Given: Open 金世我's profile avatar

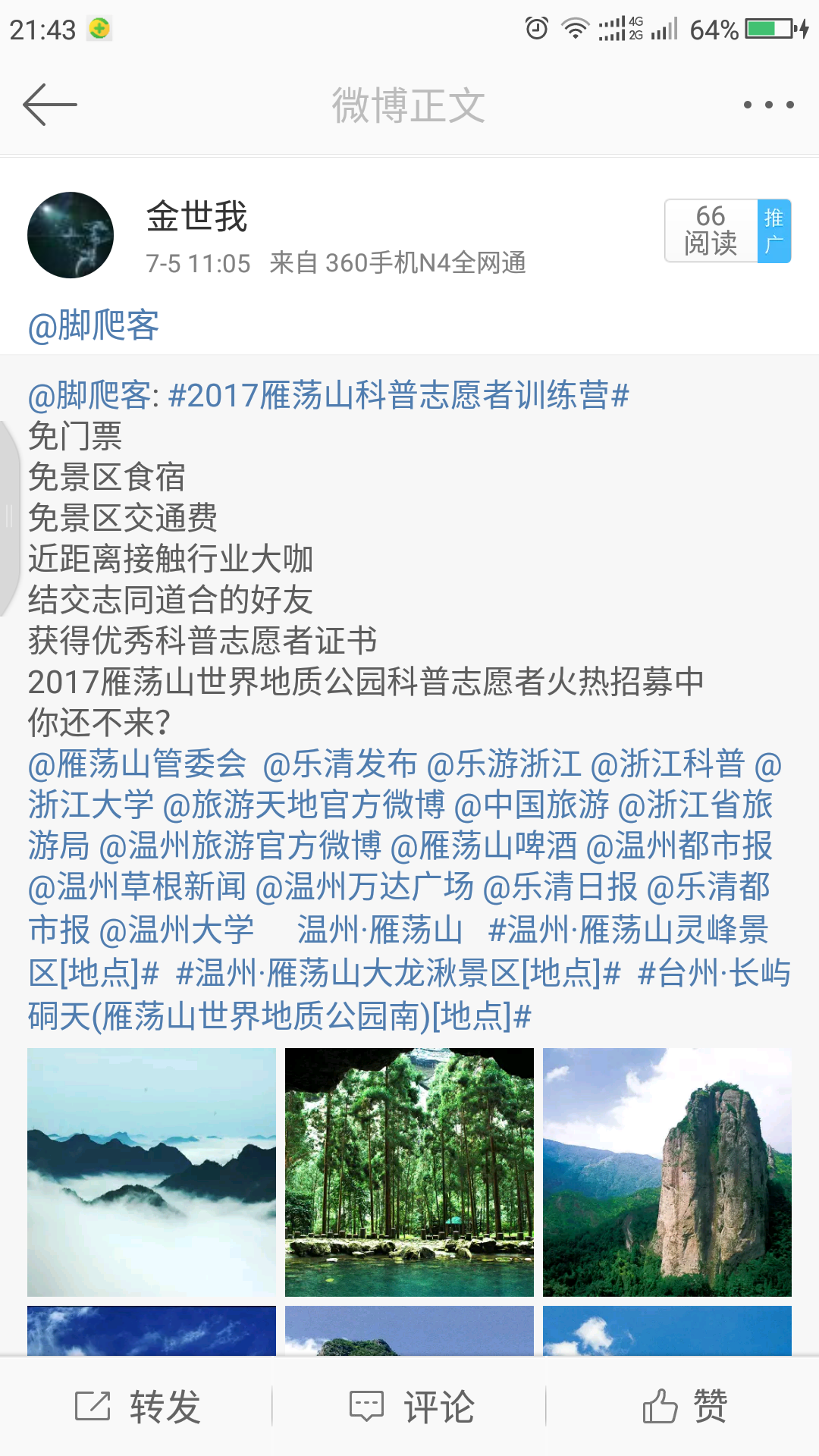Looking at the screenshot, I should coord(71,235).
